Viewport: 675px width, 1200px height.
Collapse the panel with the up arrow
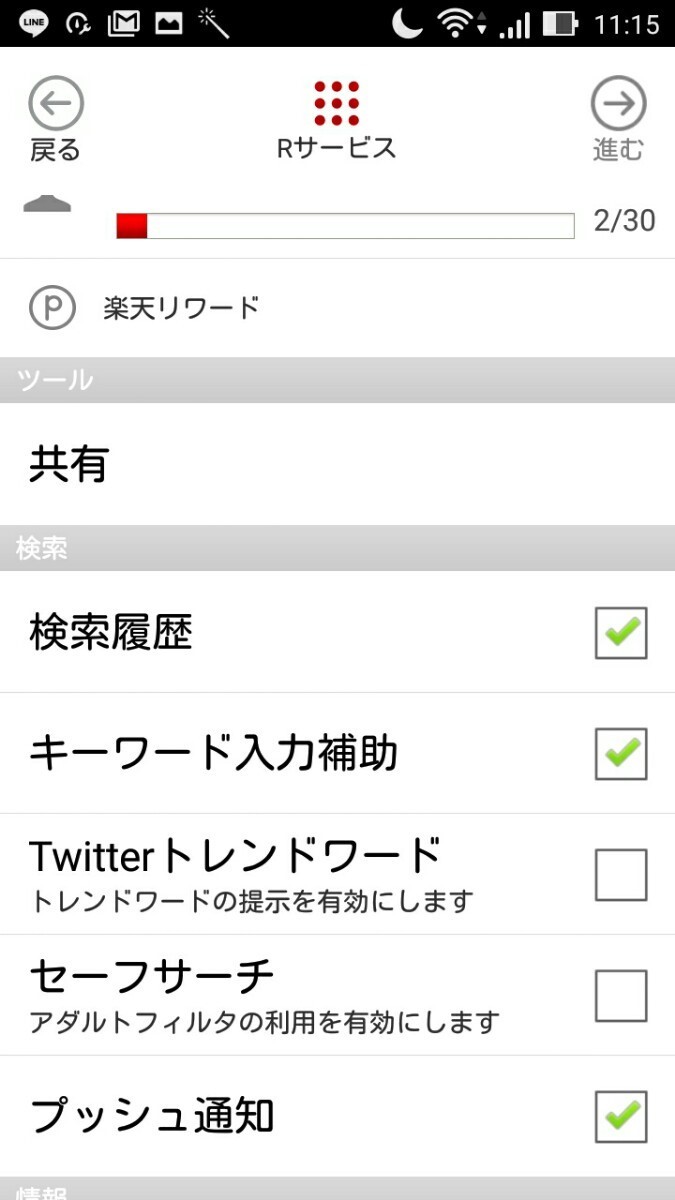tap(47, 204)
